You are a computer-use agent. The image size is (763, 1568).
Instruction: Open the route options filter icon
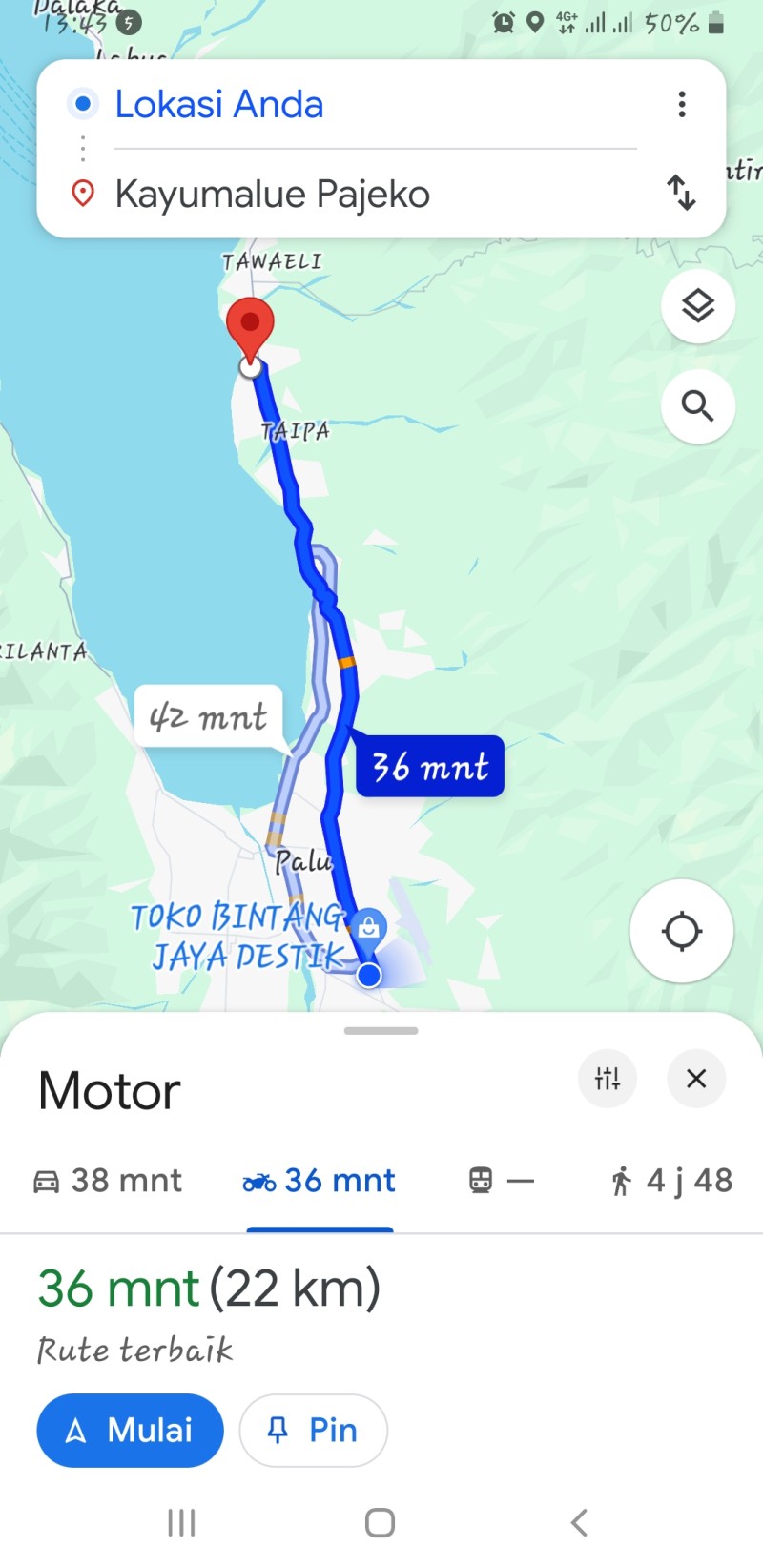click(608, 1079)
